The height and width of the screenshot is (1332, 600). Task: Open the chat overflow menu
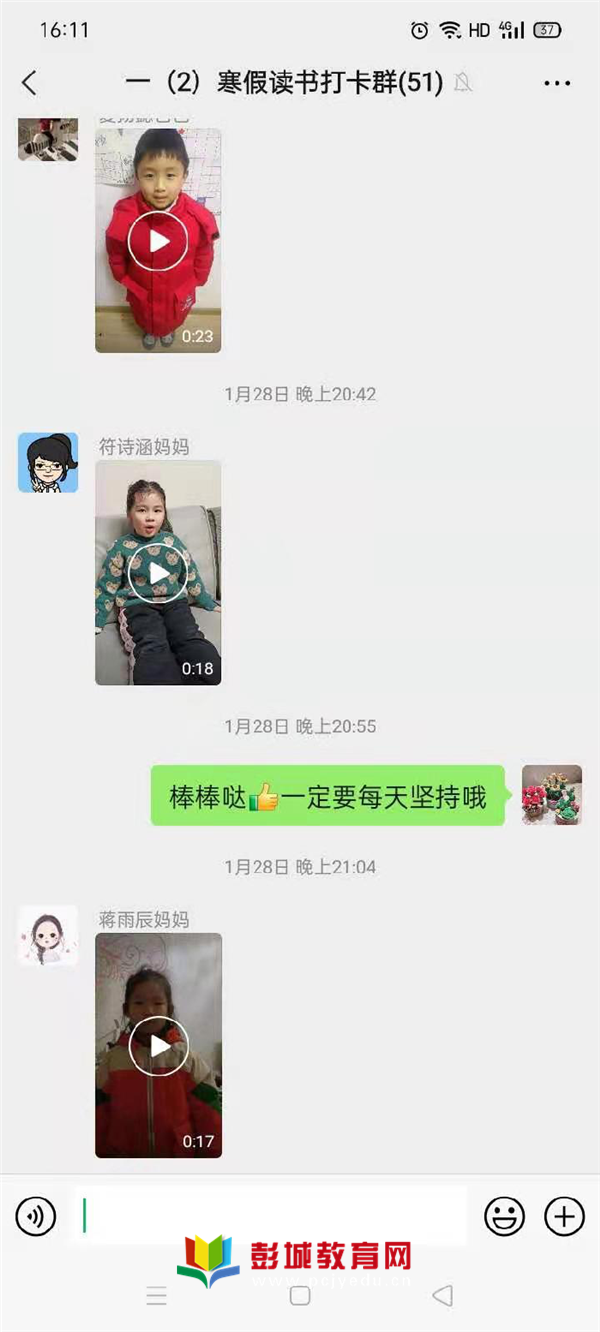[x=557, y=83]
